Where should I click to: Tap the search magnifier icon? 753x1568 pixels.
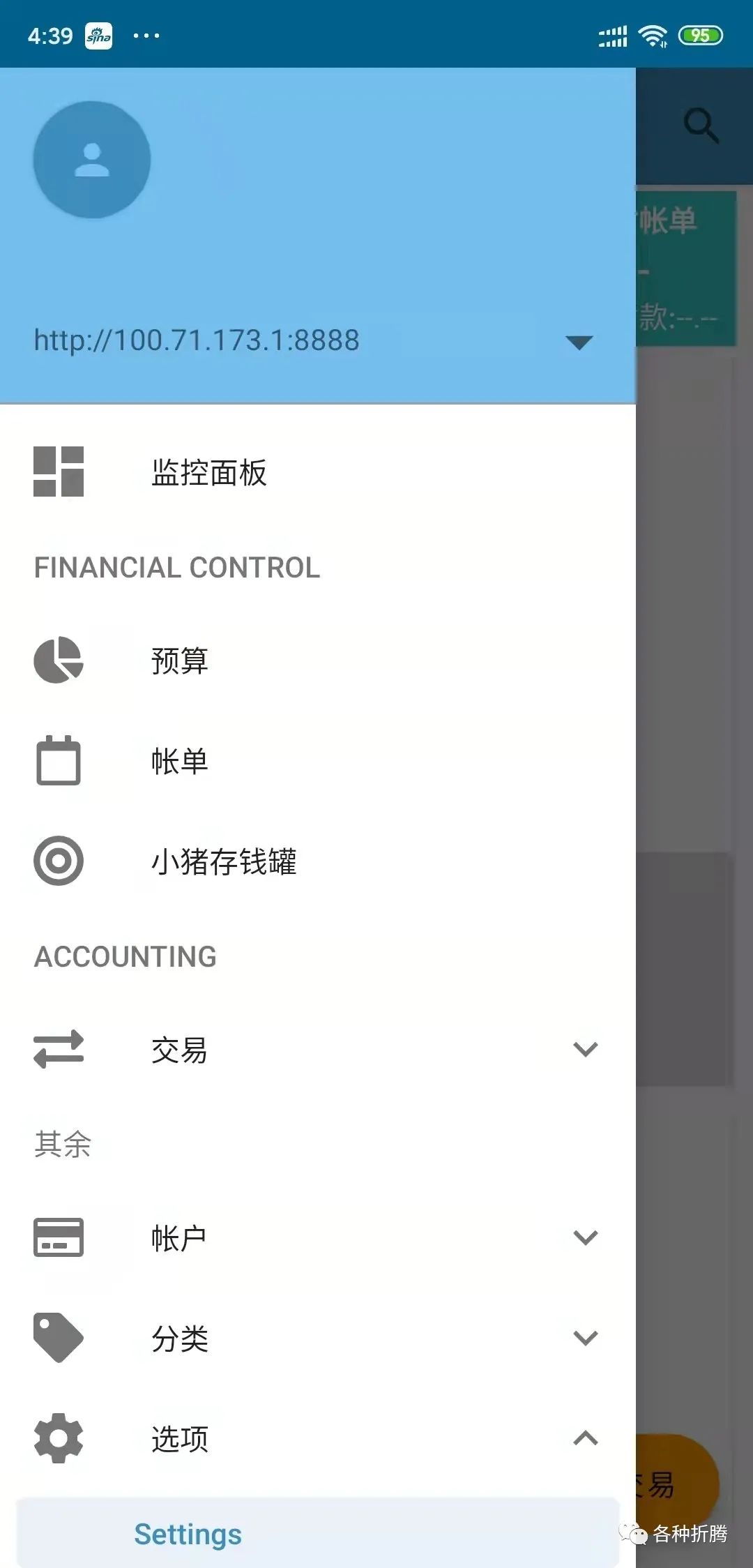[x=701, y=126]
